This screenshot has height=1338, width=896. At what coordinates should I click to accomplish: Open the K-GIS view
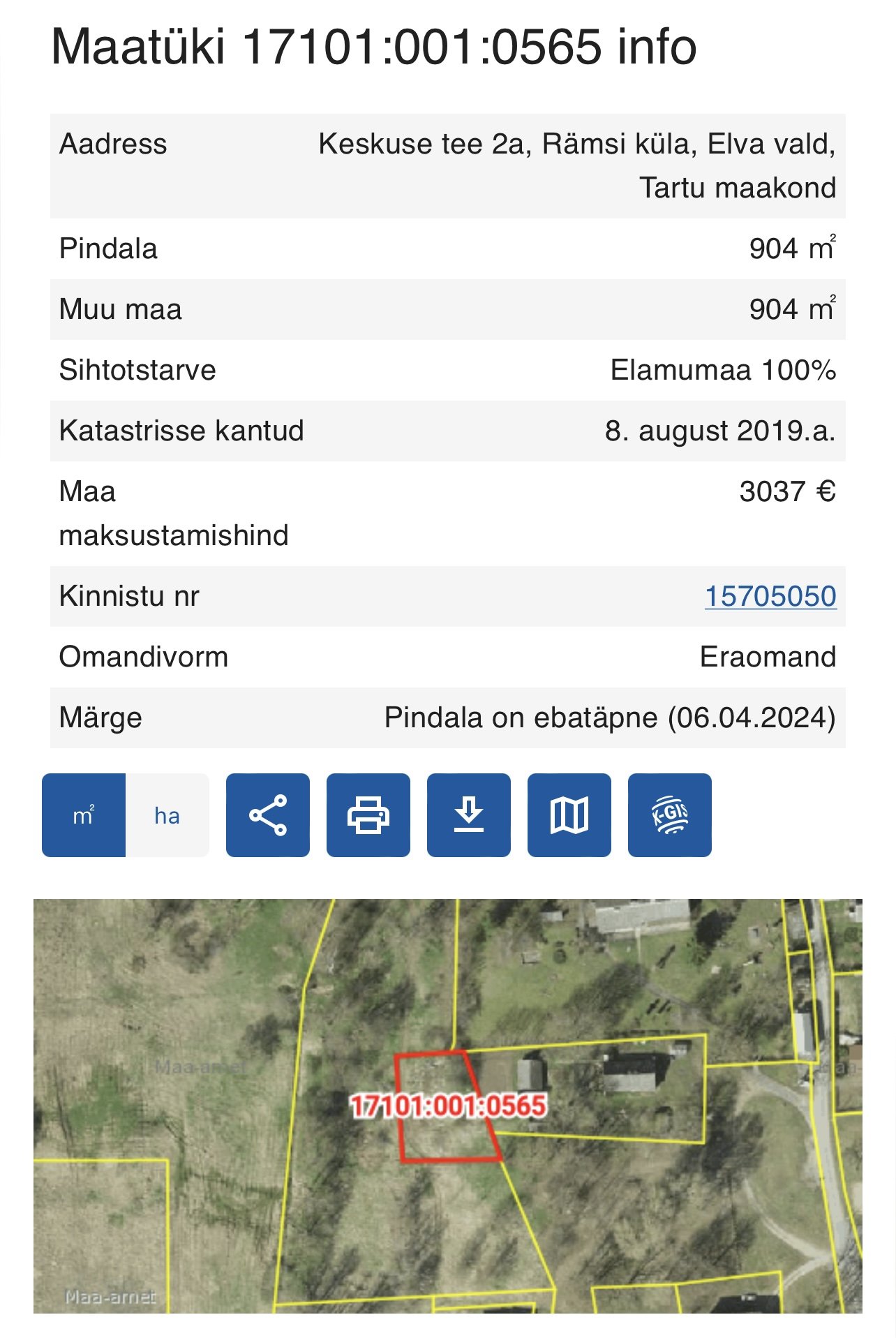coord(670,815)
